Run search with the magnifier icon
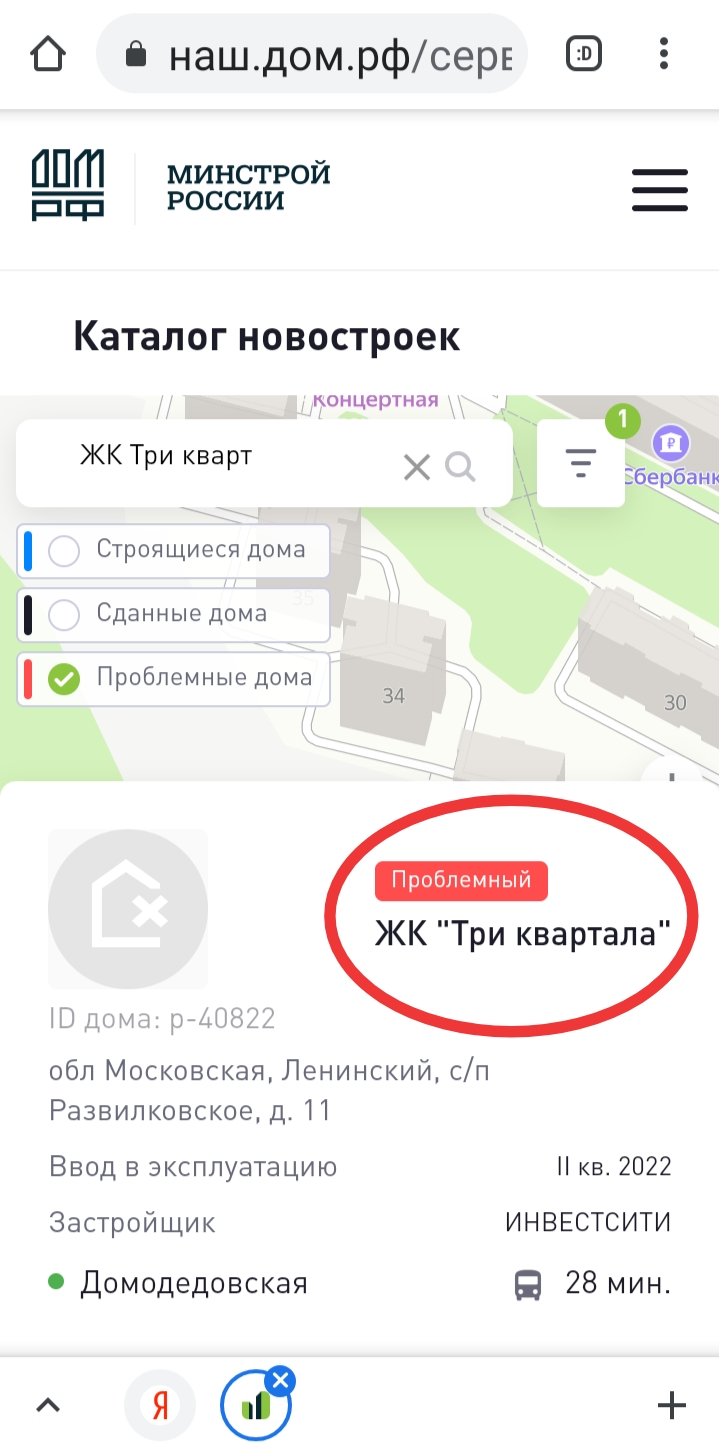 460,466
